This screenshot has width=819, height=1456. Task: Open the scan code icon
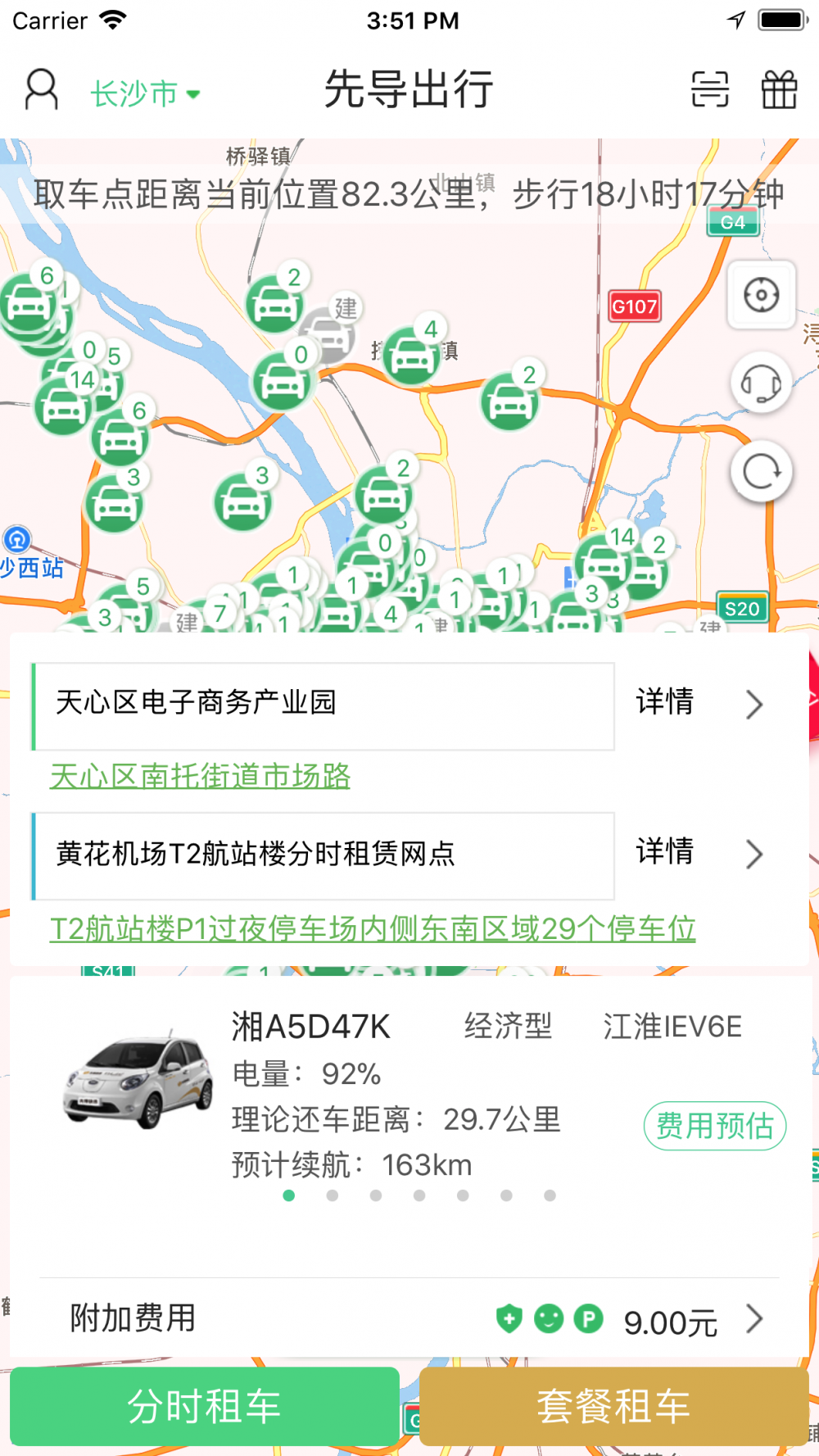coord(709,89)
